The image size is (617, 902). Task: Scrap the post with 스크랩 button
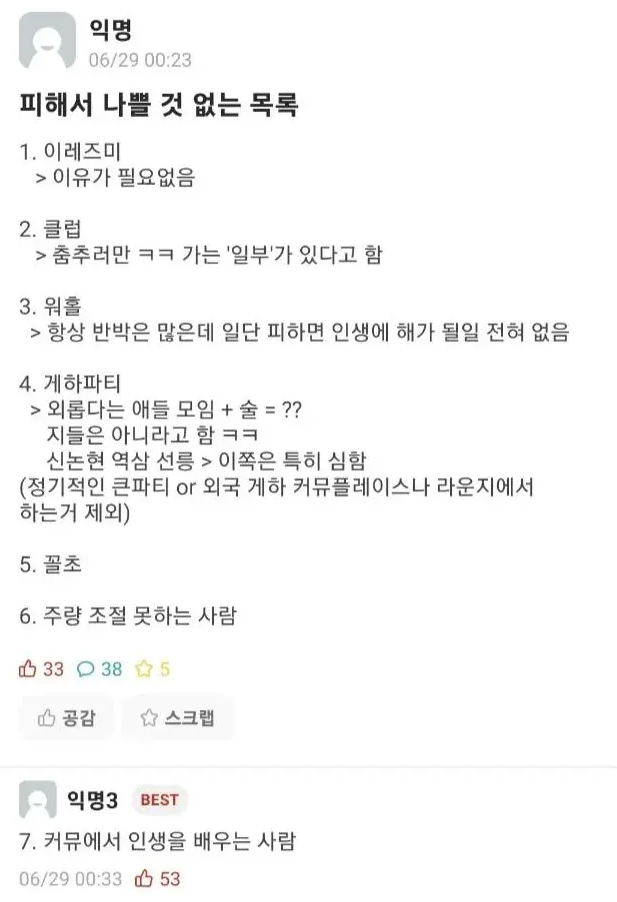[176, 717]
